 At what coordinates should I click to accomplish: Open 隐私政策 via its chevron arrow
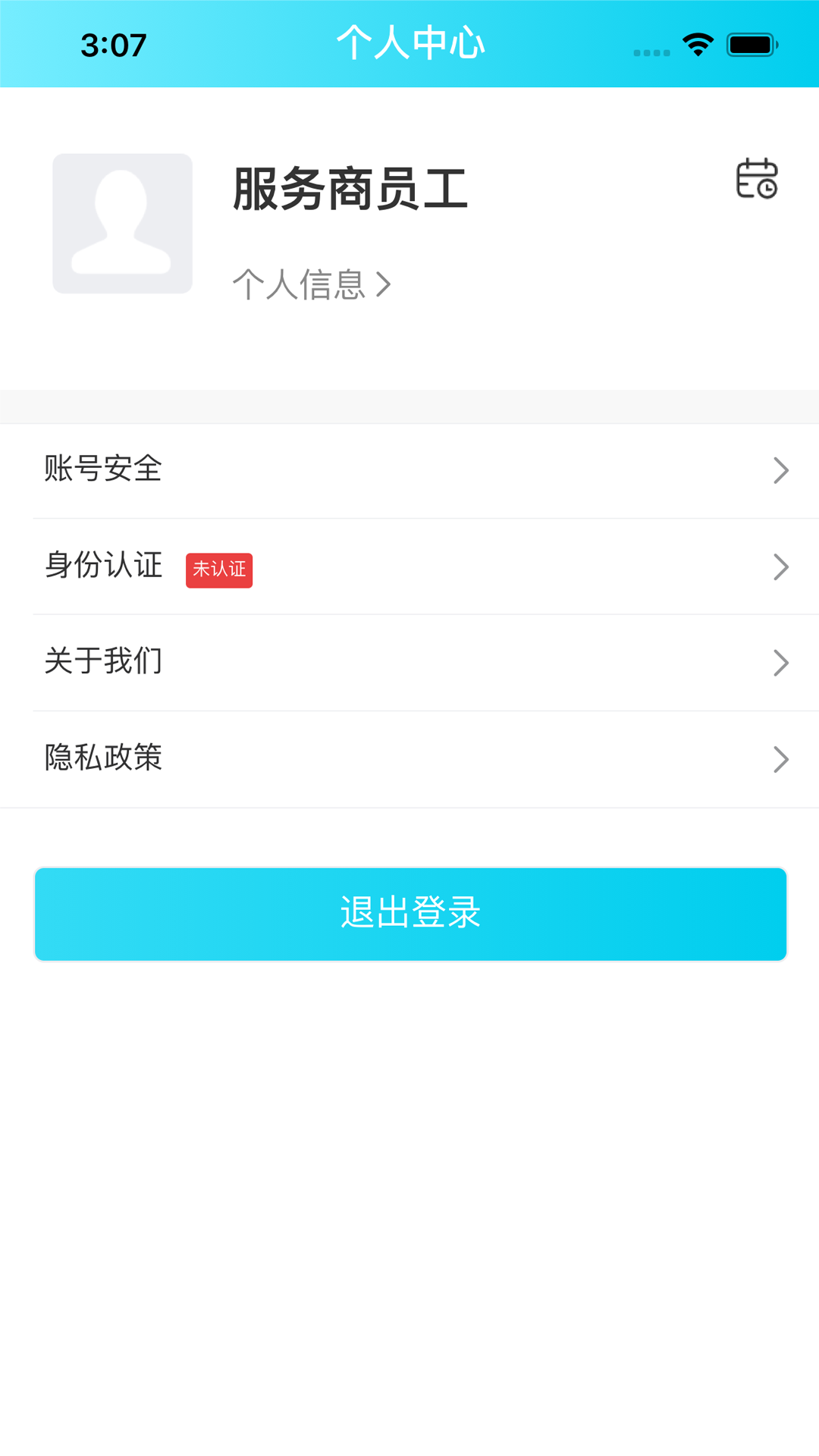coord(782,759)
